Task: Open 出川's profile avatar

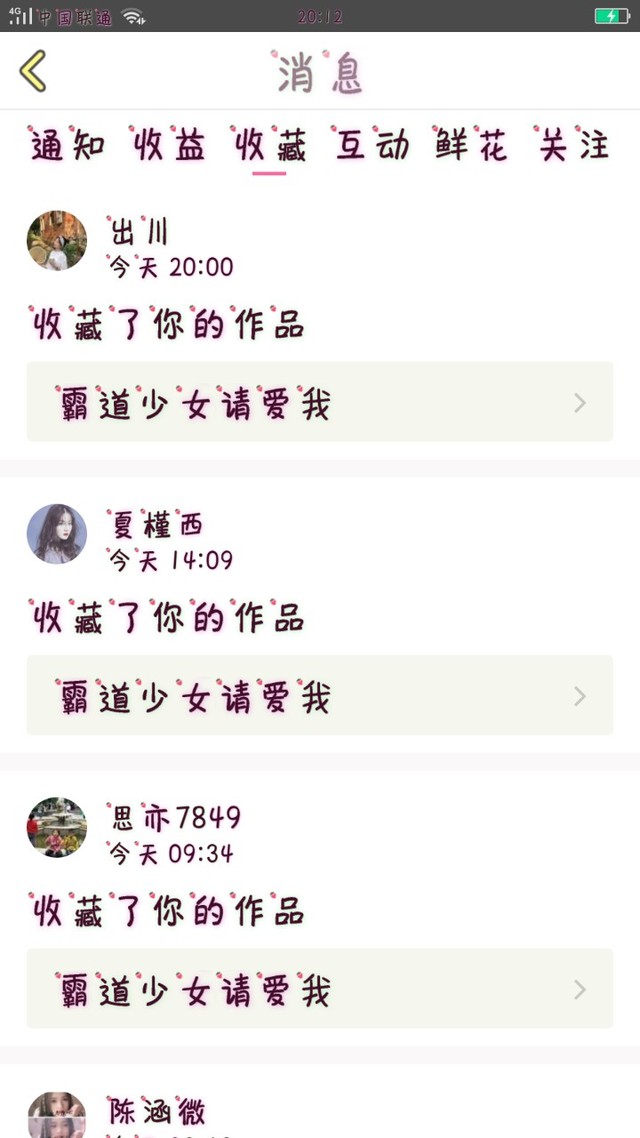Action: point(57,240)
